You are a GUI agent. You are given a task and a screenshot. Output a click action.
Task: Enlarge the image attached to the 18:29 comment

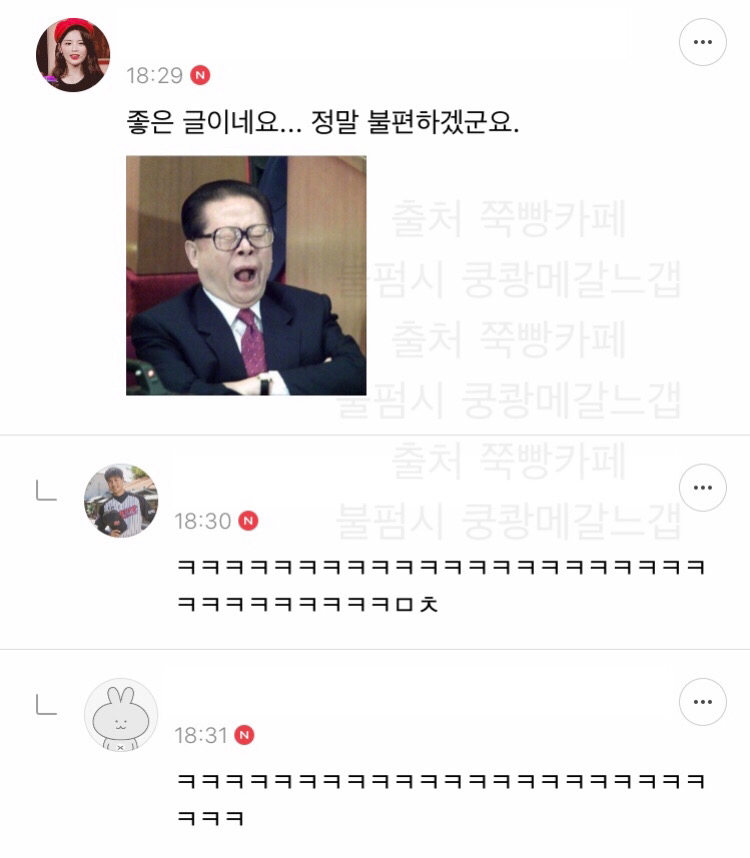point(246,275)
